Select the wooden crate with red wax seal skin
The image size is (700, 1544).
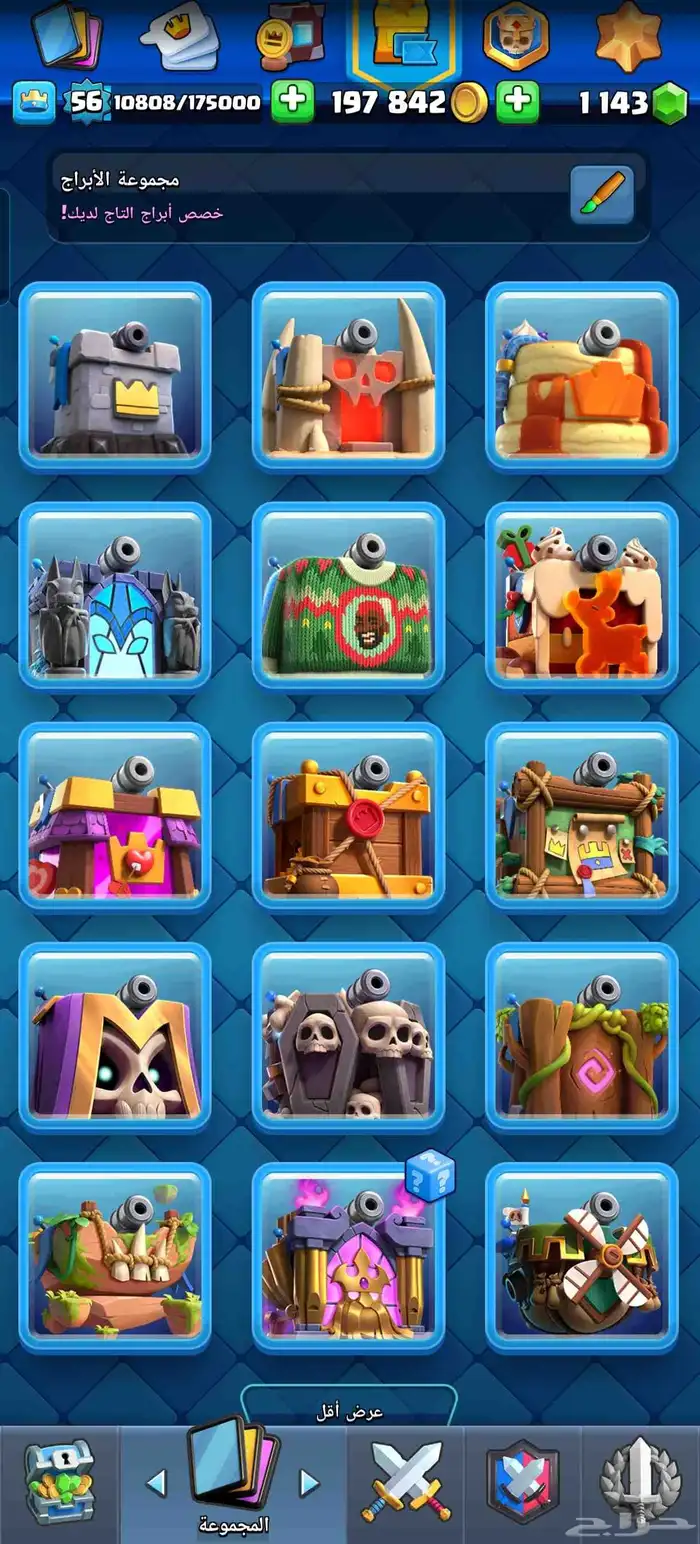coord(348,816)
